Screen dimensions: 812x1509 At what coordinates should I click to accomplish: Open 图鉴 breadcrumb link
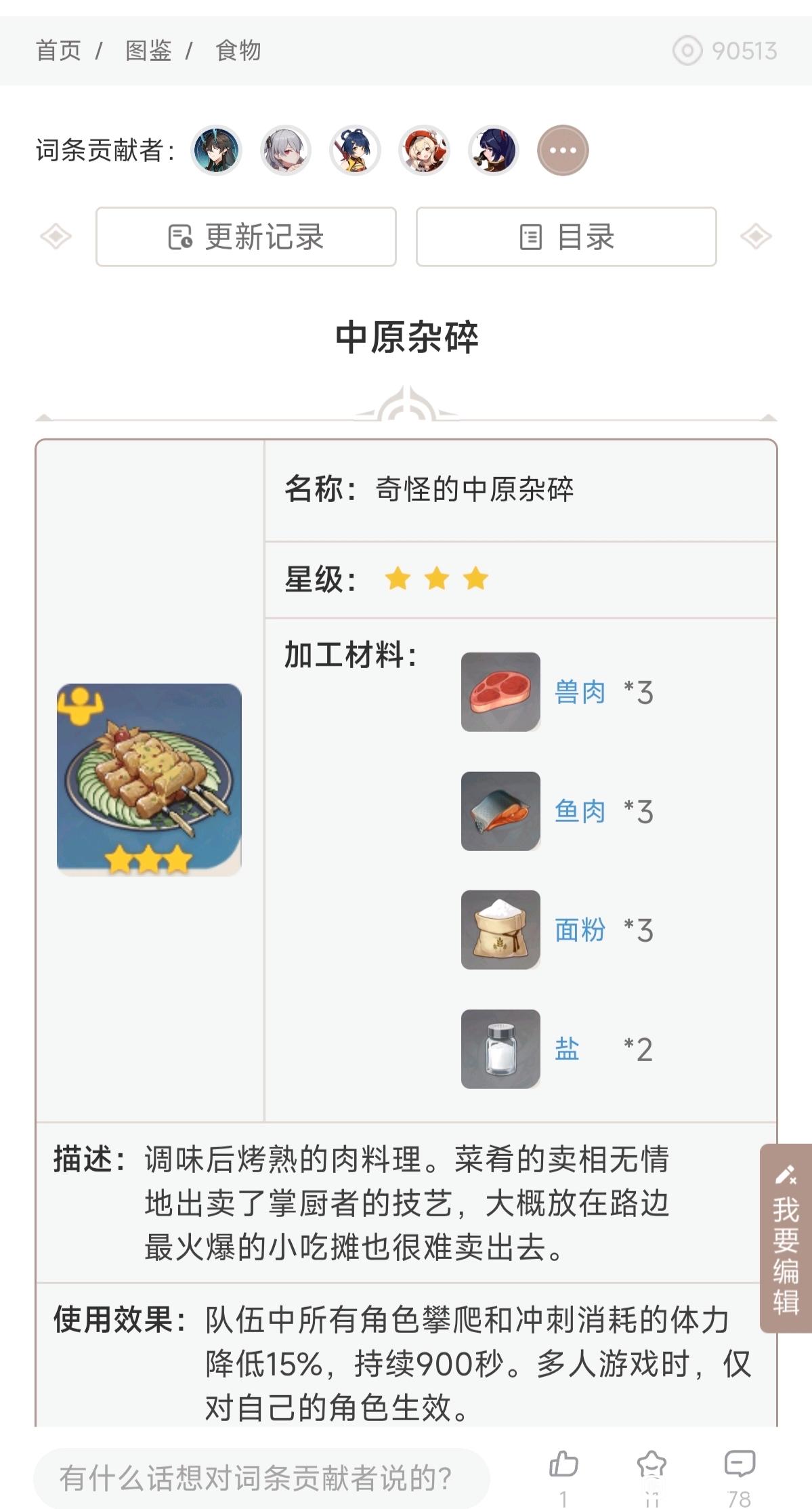pyautogui.click(x=148, y=51)
